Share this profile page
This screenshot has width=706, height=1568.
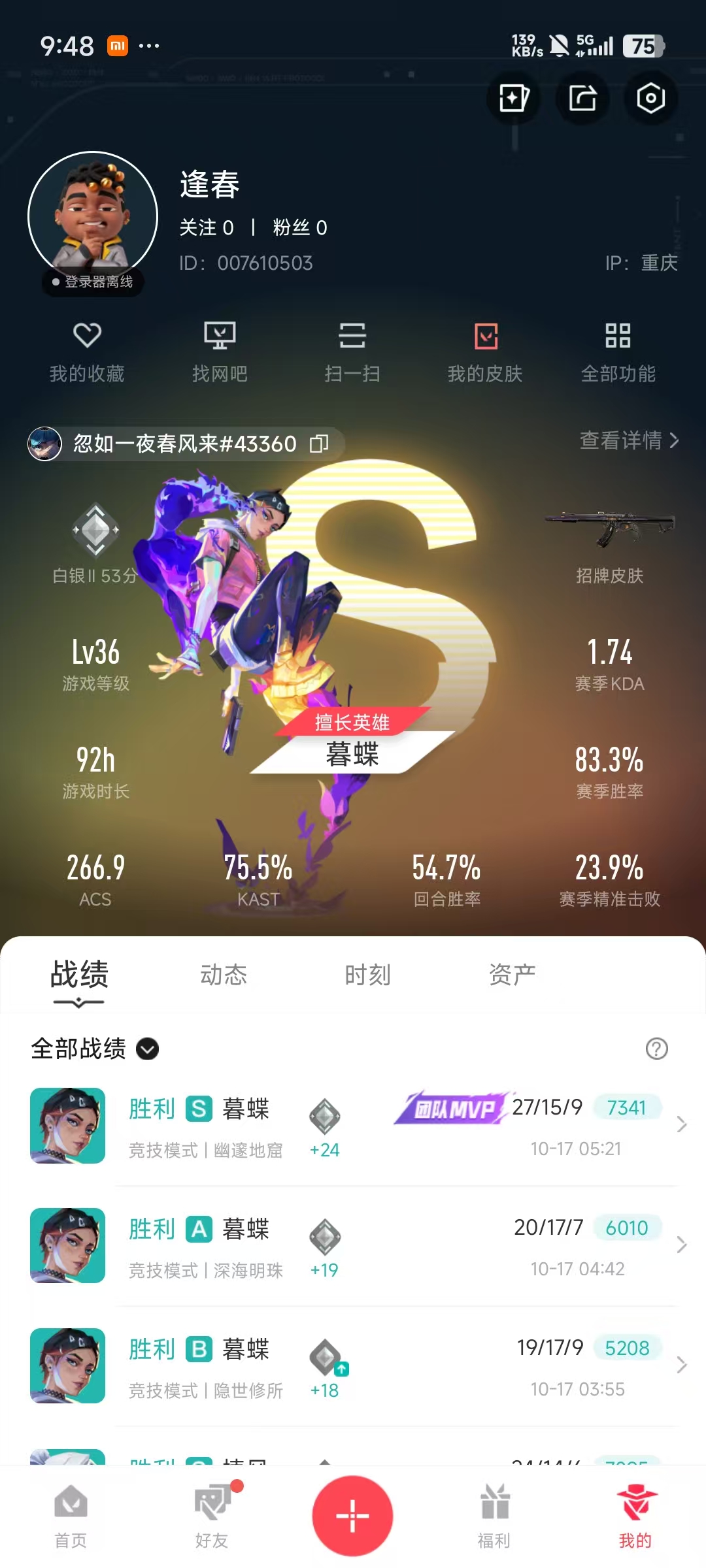pyautogui.click(x=582, y=99)
